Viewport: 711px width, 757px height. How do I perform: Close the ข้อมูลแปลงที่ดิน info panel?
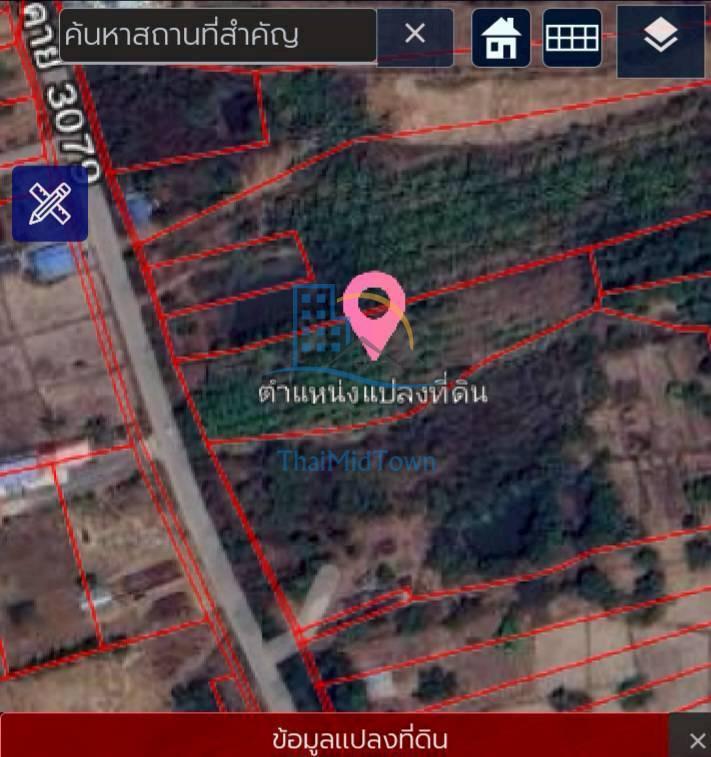pos(697,740)
